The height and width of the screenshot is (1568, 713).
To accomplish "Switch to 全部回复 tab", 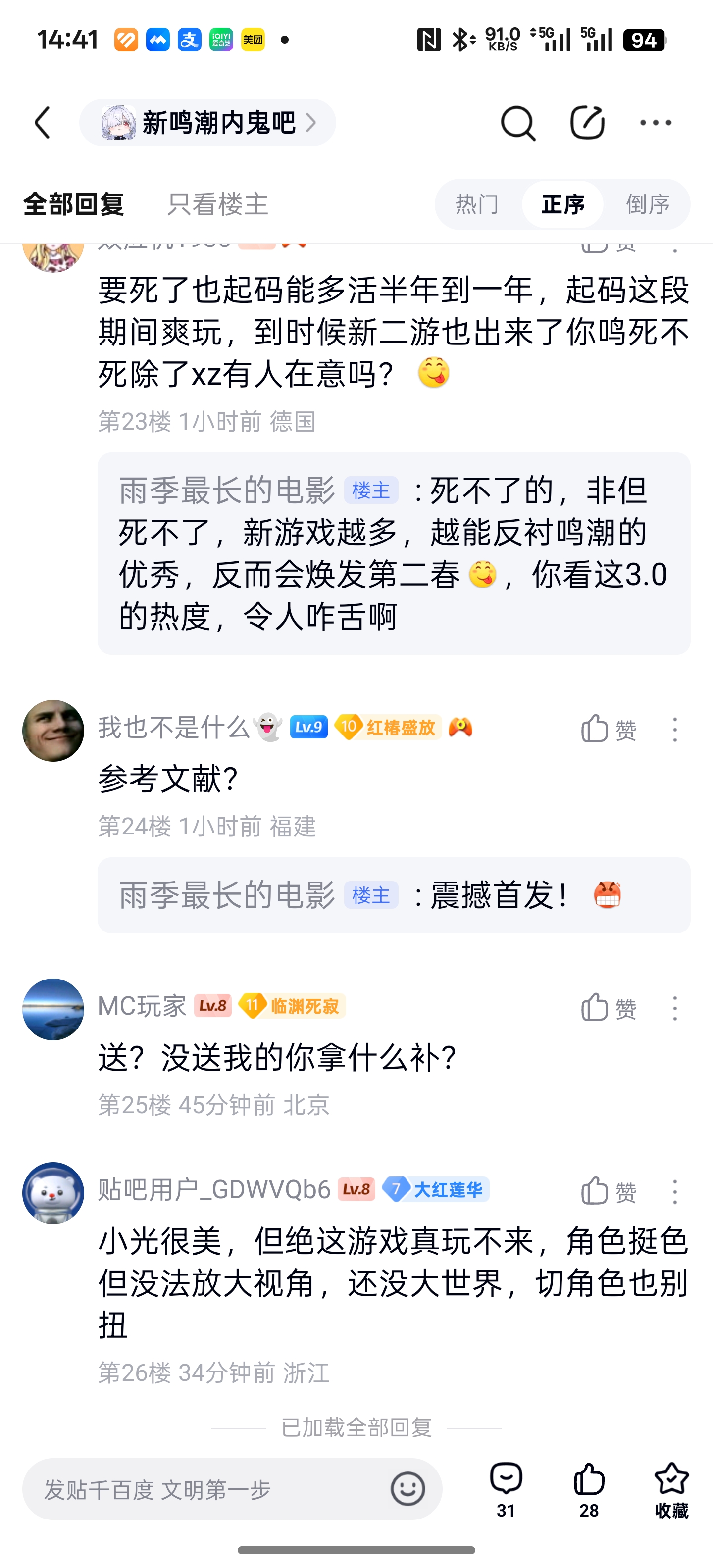I will (x=74, y=204).
